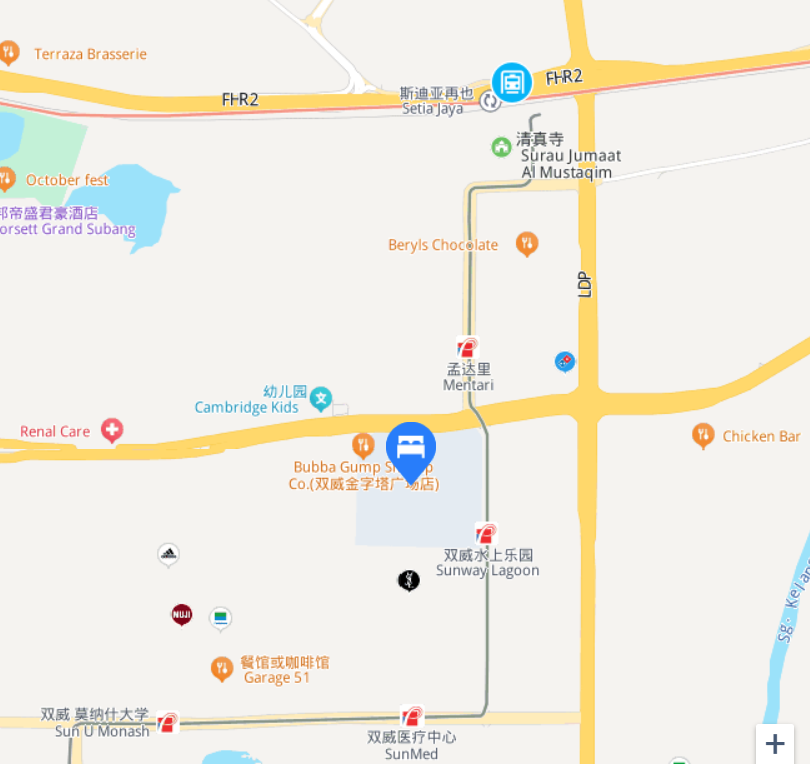Open the Bubba Gump Shrimp restaurant marker
Screen dimensions: 810x764
point(363,445)
